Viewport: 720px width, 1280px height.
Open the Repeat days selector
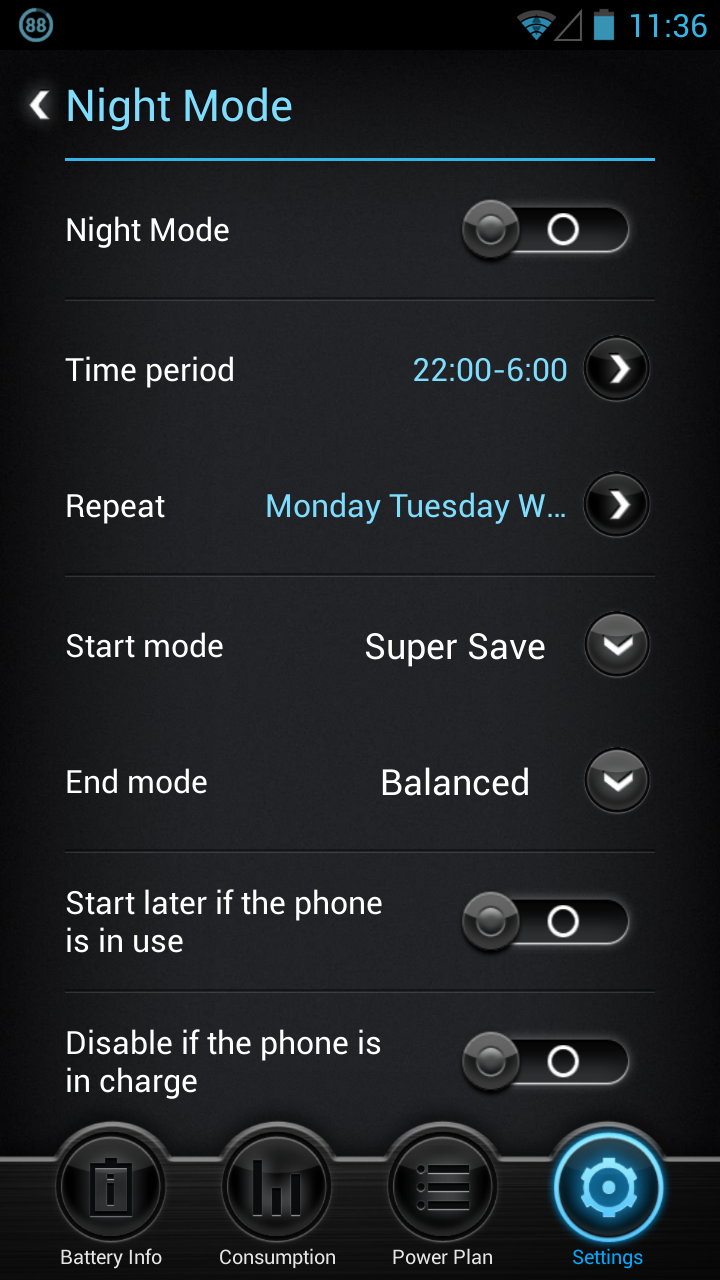click(x=616, y=505)
